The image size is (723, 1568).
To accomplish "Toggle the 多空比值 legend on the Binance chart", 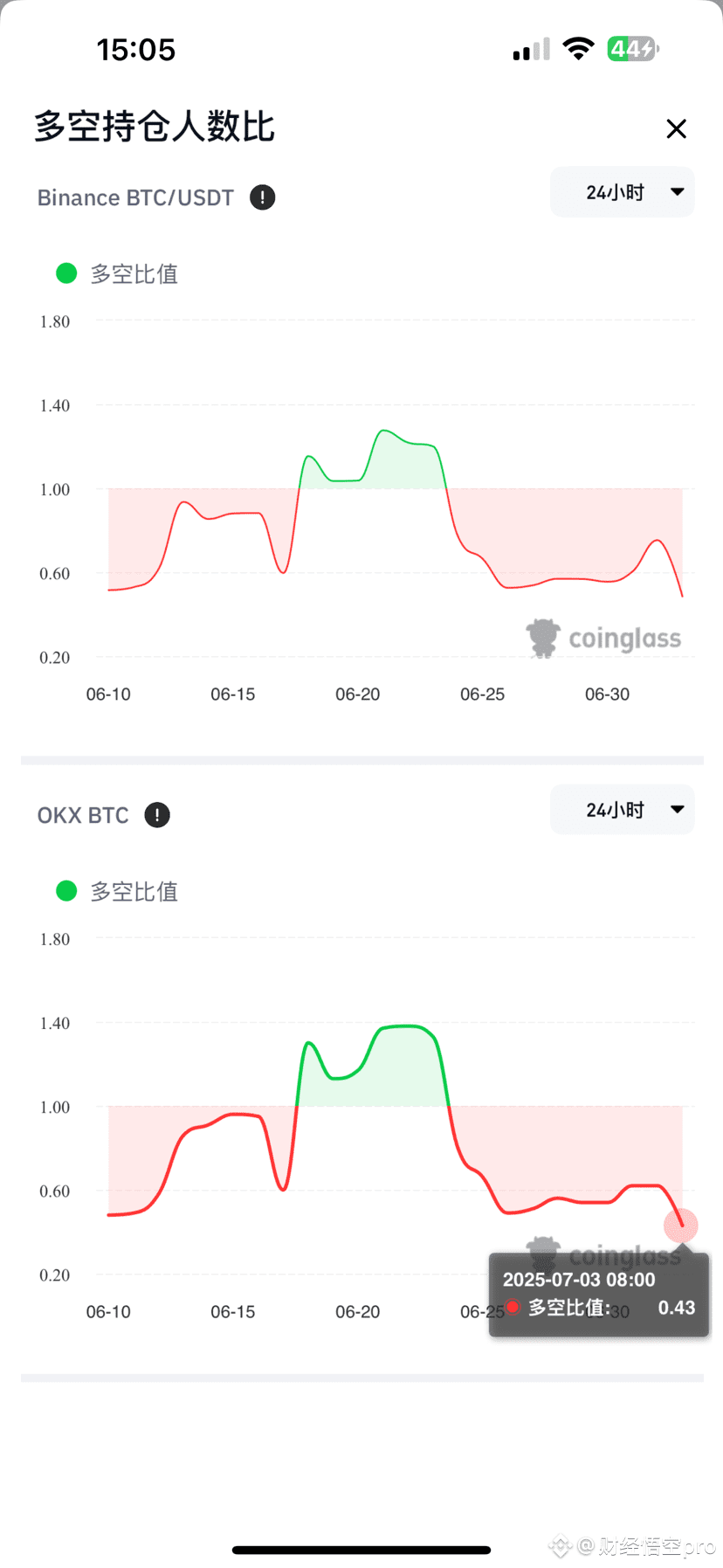I will tap(117, 274).
